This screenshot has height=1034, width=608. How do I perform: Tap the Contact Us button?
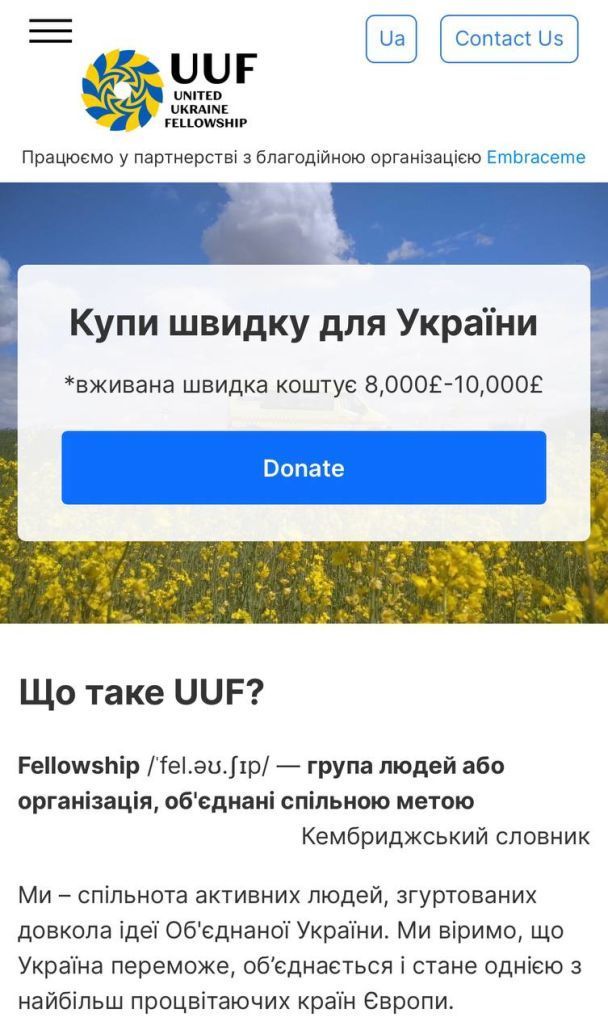(509, 39)
